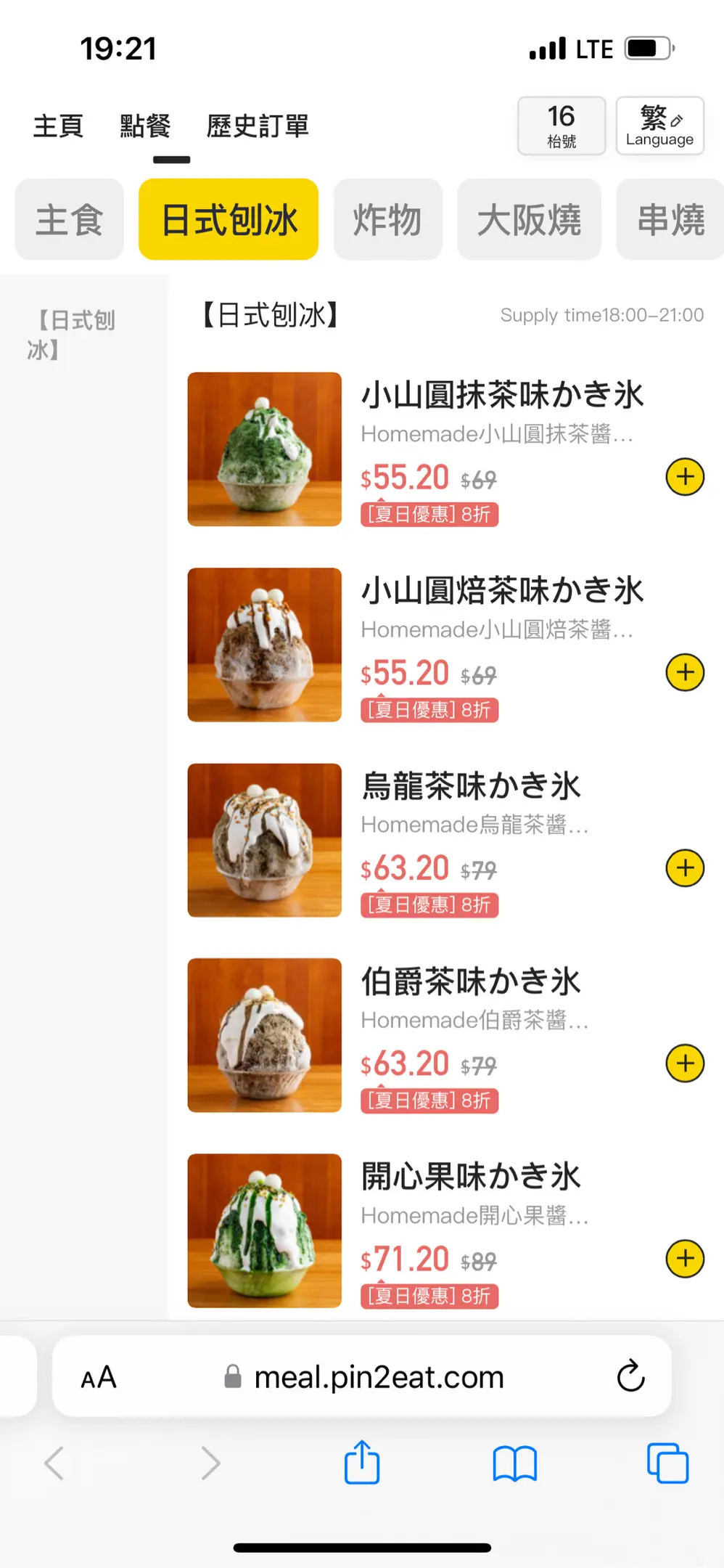The height and width of the screenshot is (1568, 724).
Task: Select the 主食 category chip
Action: tap(70, 219)
